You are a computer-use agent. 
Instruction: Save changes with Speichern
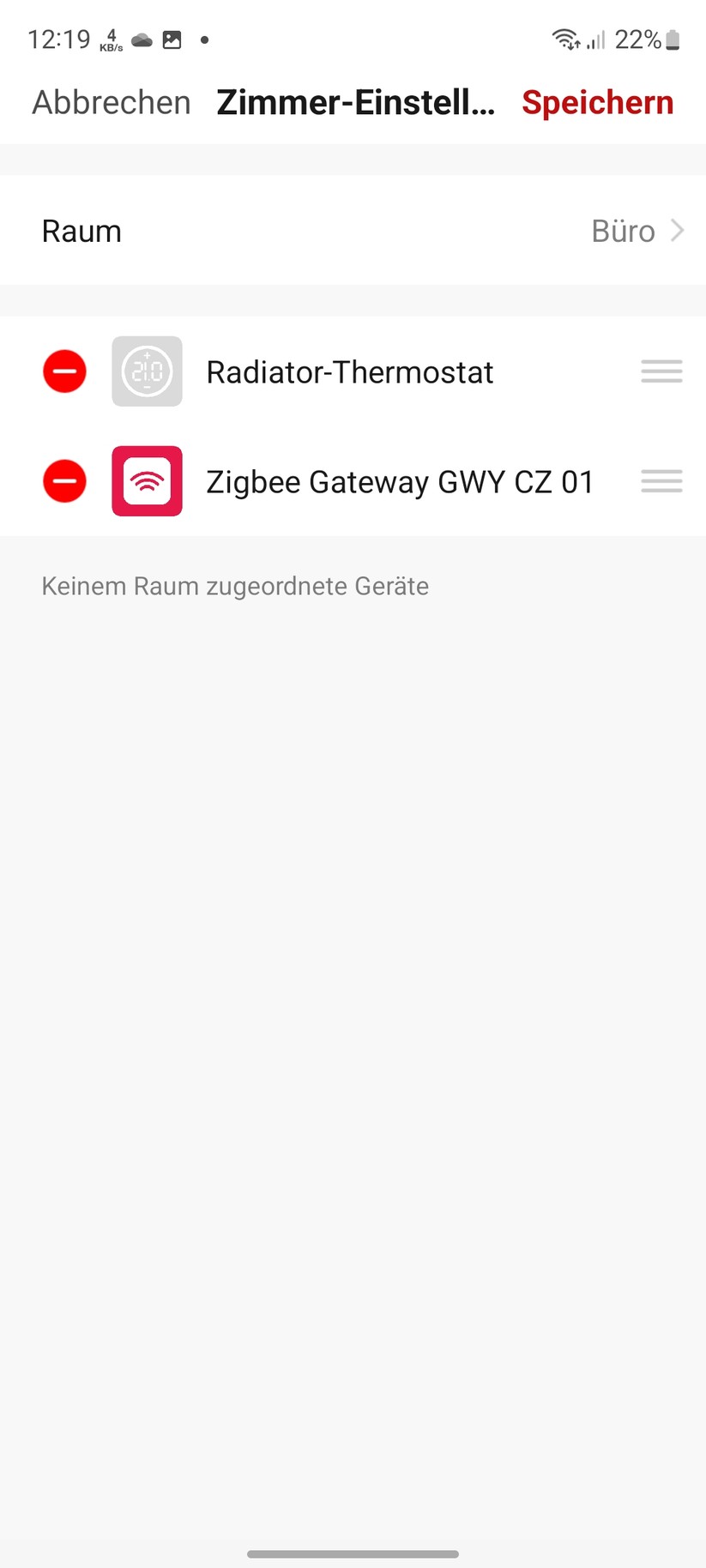[x=597, y=101]
